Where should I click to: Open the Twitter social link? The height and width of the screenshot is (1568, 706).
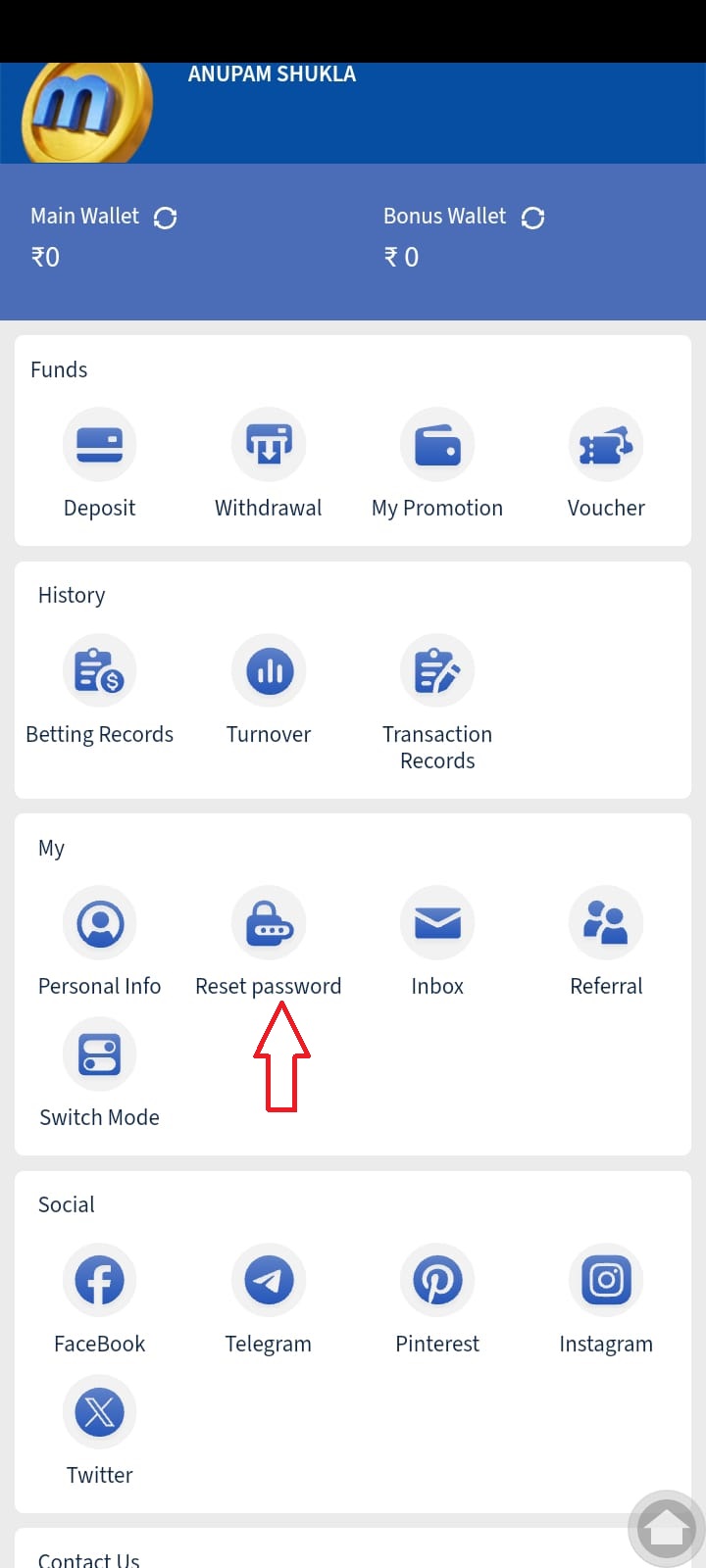tap(99, 1412)
